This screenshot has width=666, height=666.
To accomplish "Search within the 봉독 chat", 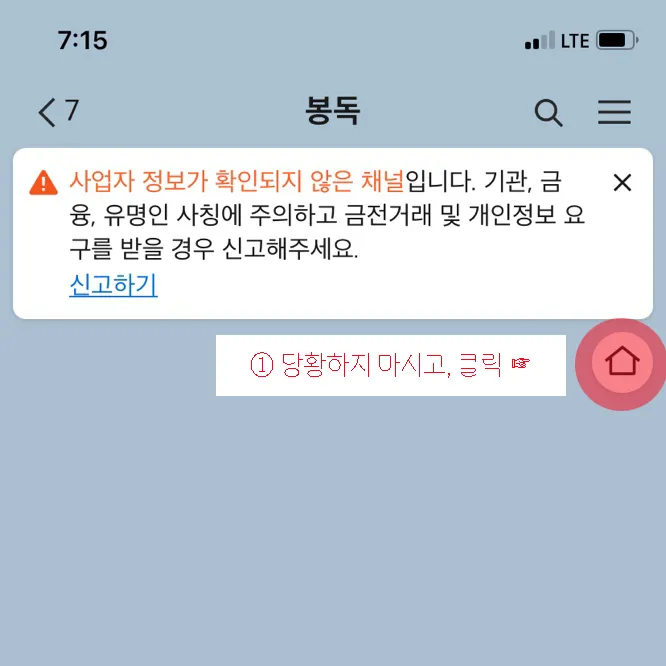I will click(x=548, y=113).
